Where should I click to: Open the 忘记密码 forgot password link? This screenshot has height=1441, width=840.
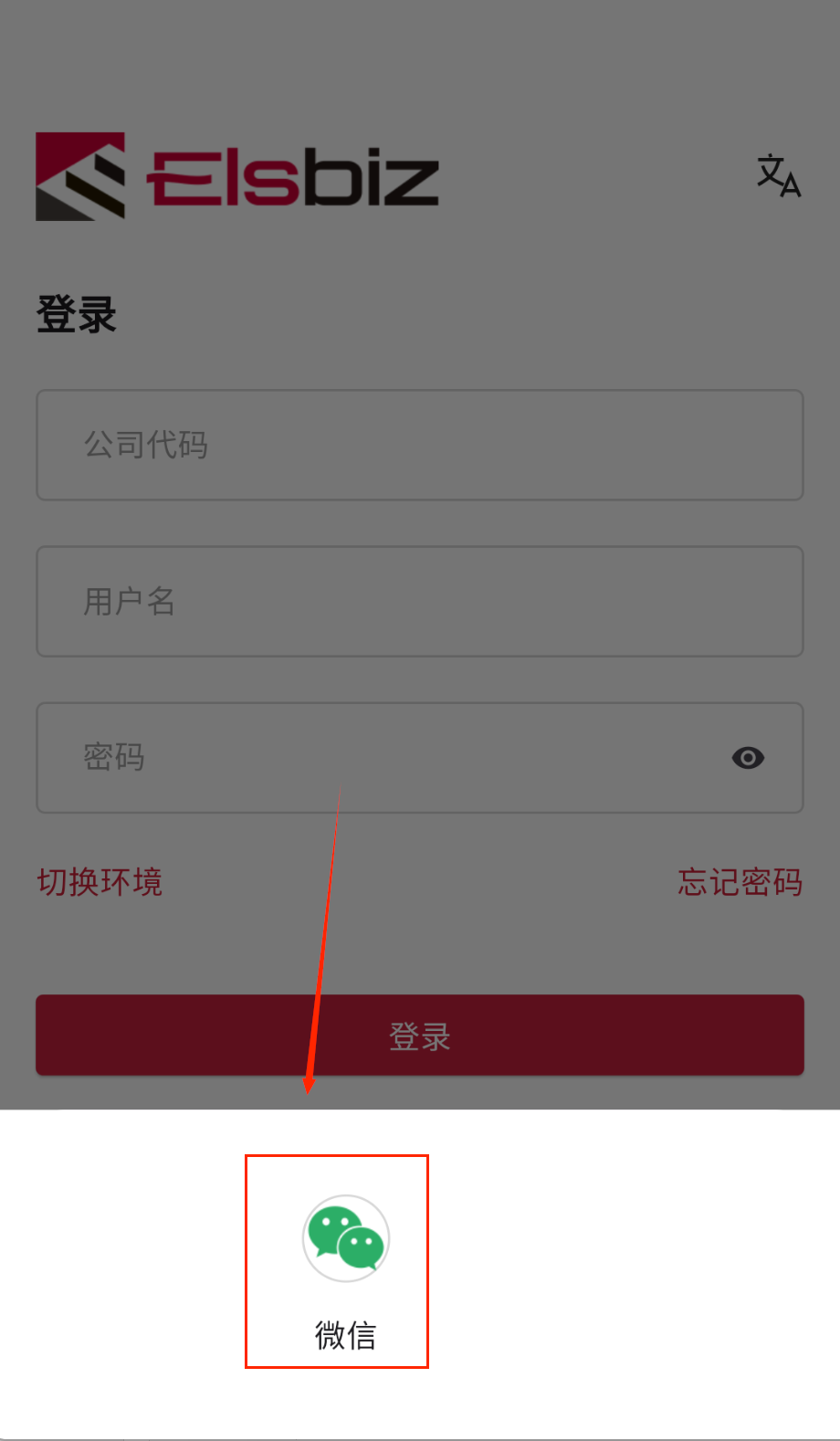coord(740,882)
